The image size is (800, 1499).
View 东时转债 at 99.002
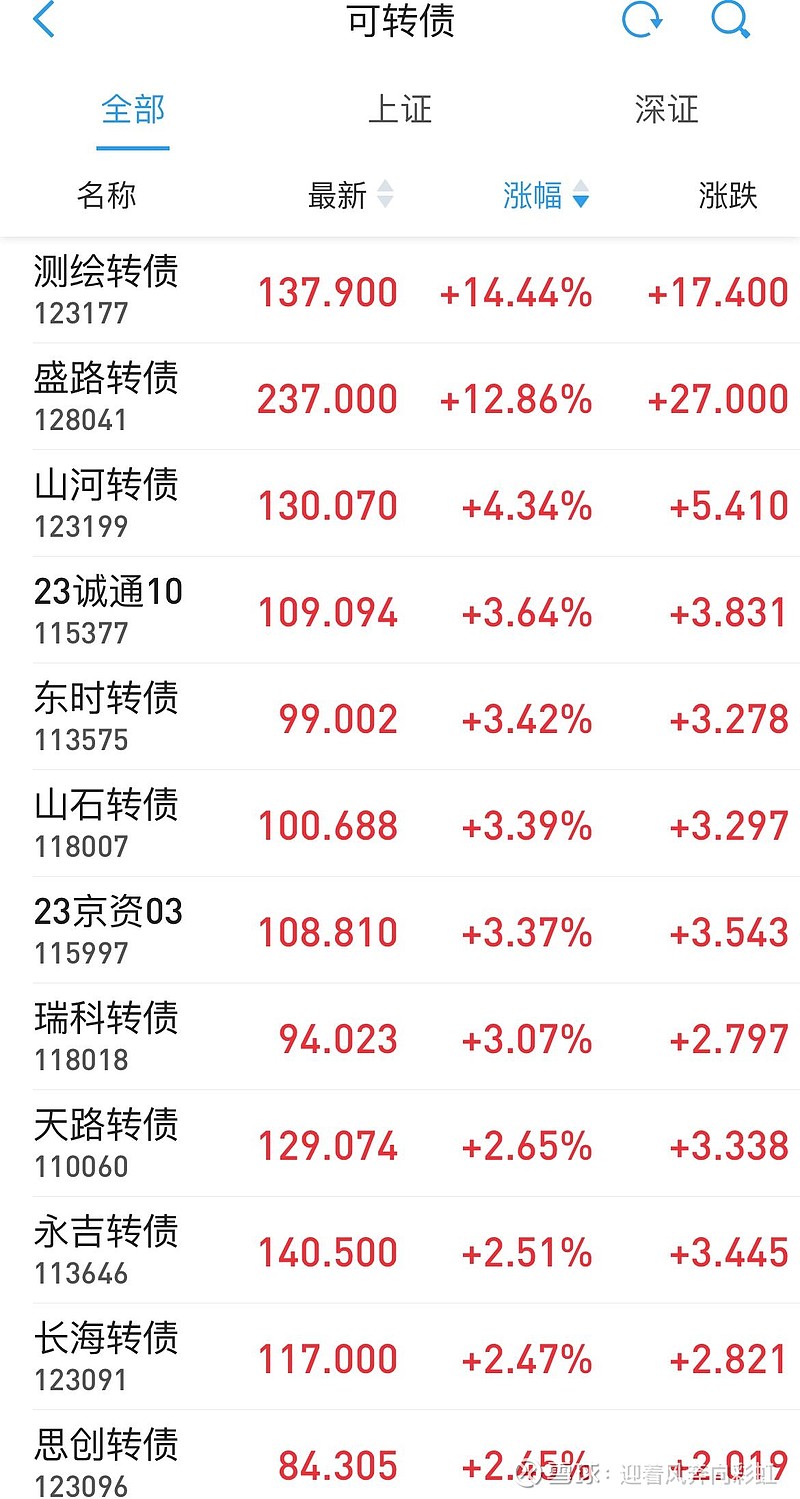400,717
